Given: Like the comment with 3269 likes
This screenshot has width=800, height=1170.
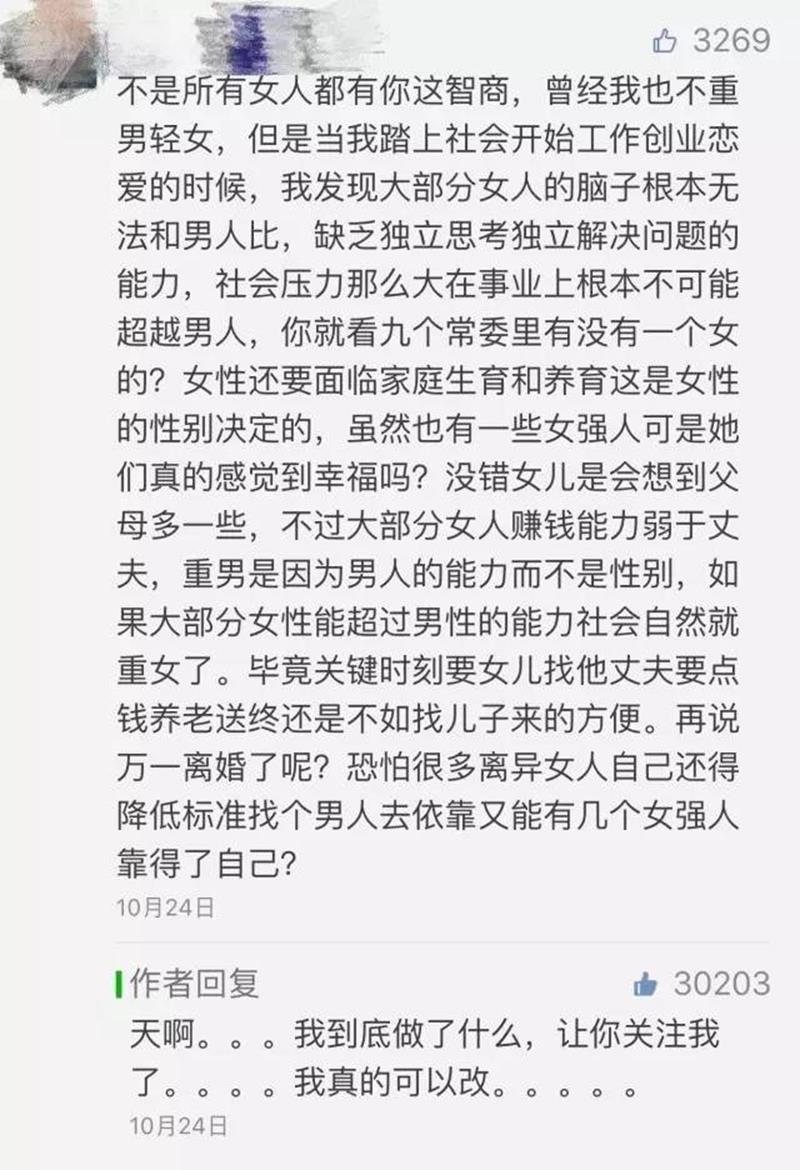Looking at the screenshot, I should (x=665, y=40).
